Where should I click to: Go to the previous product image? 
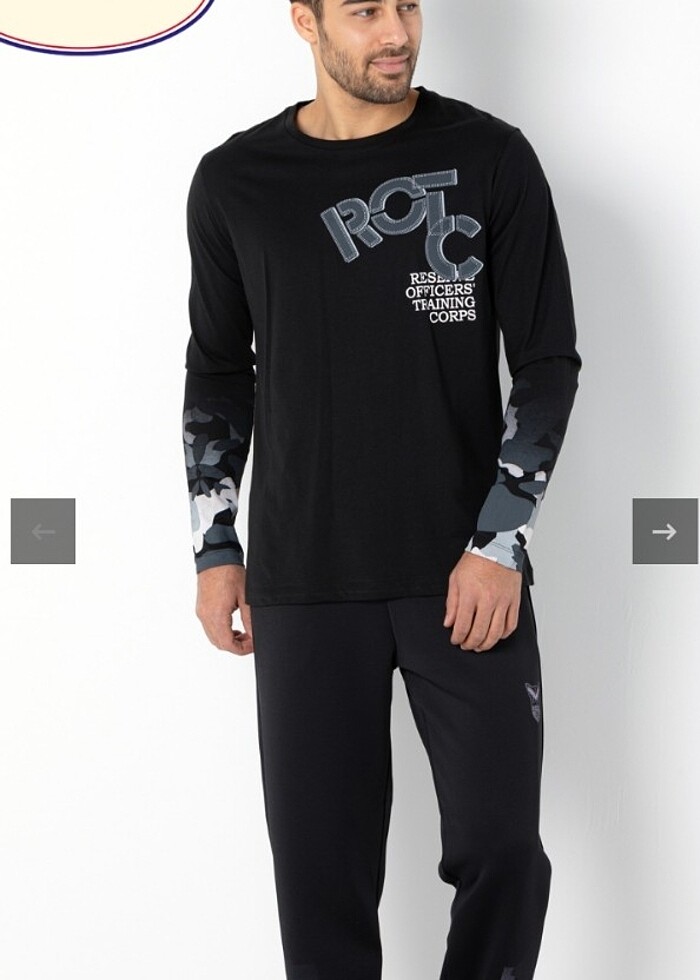[43, 531]
